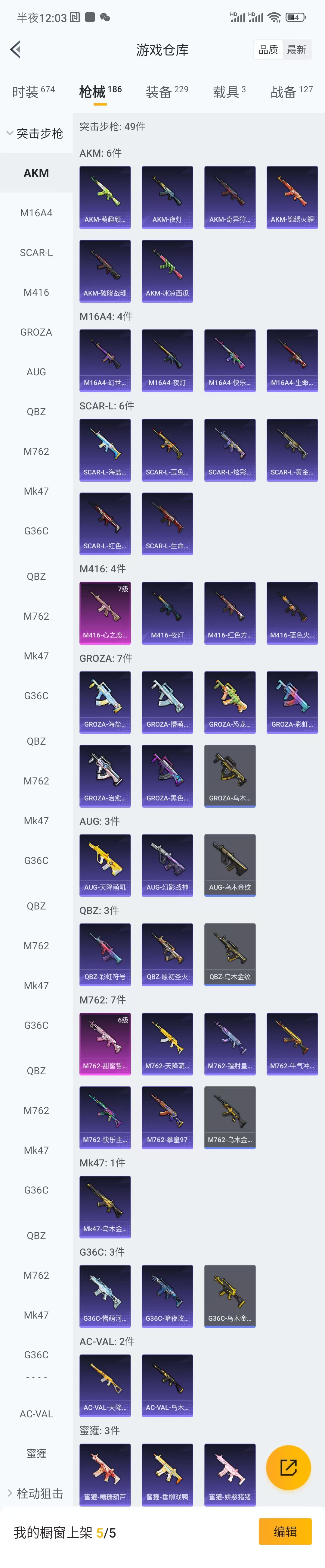View the M762-拳皇97 skin
This screenshot has height=1568, width=325.
tap(167, 1116)
